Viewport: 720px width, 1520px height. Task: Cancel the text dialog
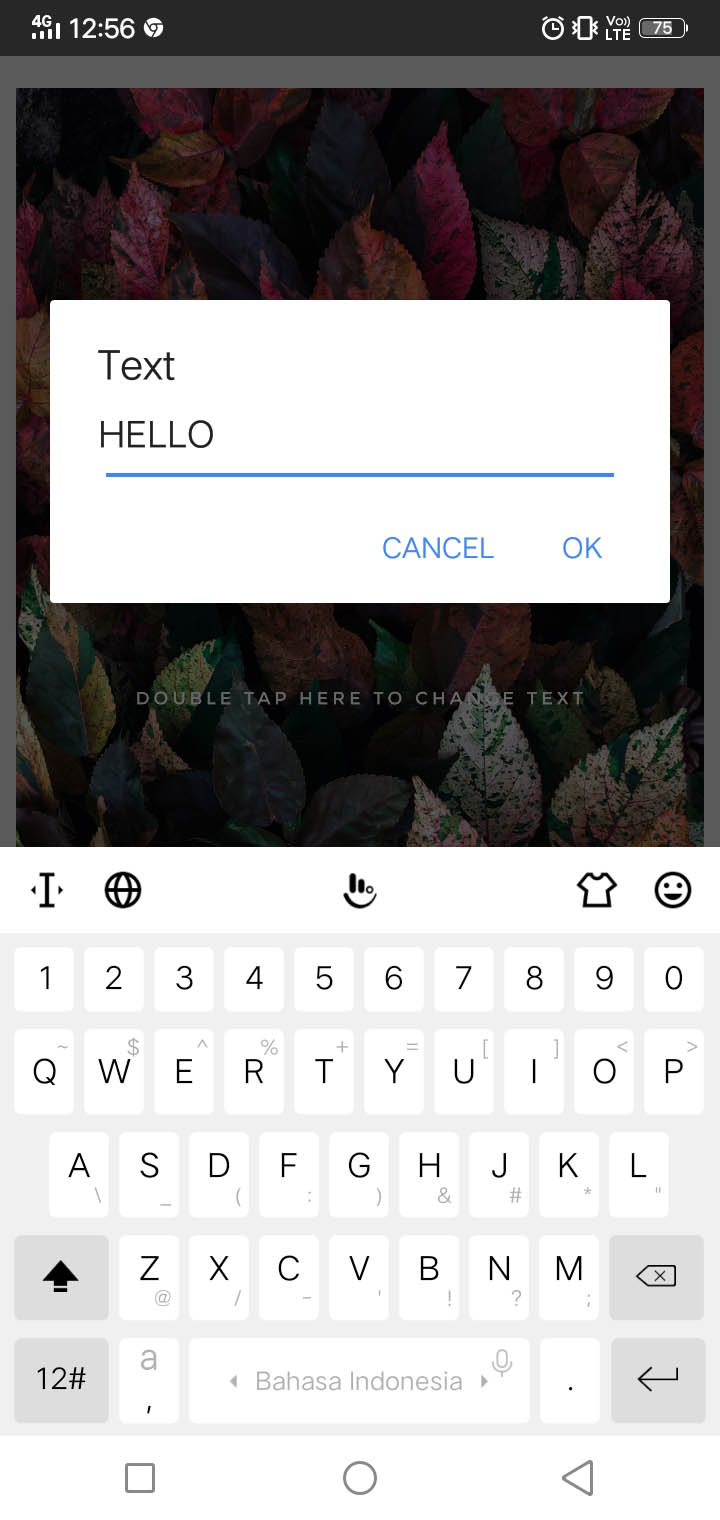[438, 548]
